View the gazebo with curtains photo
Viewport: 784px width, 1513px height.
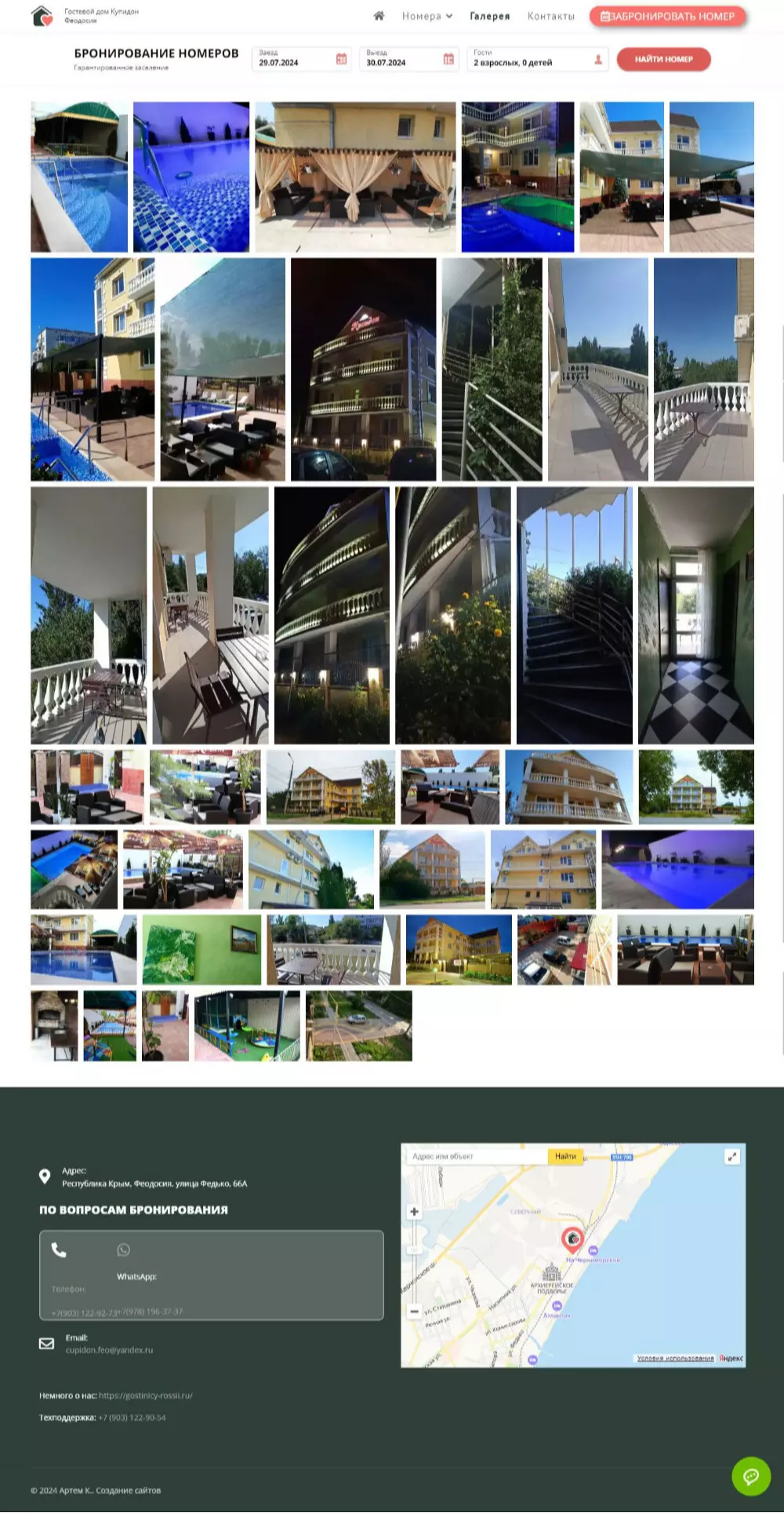pos(355,176)
